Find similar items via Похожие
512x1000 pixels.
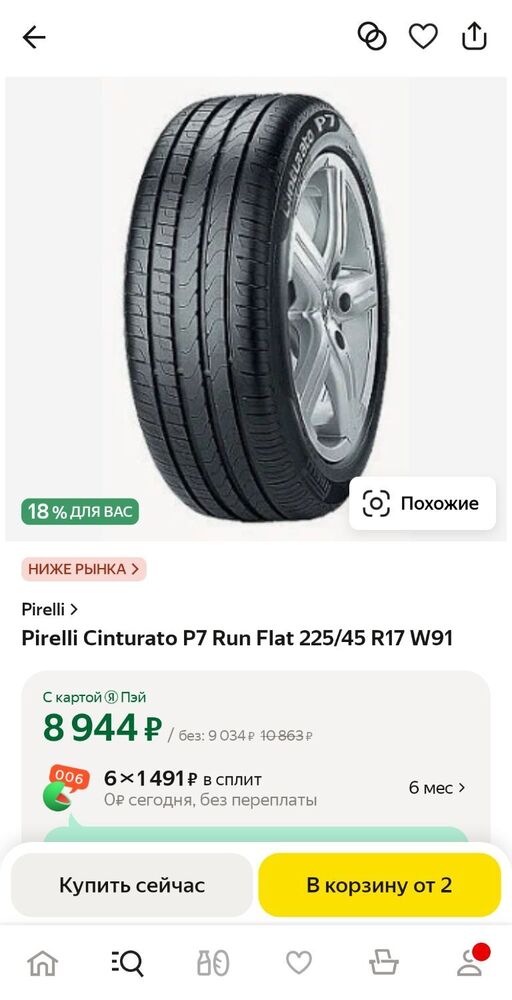(422, 503)
